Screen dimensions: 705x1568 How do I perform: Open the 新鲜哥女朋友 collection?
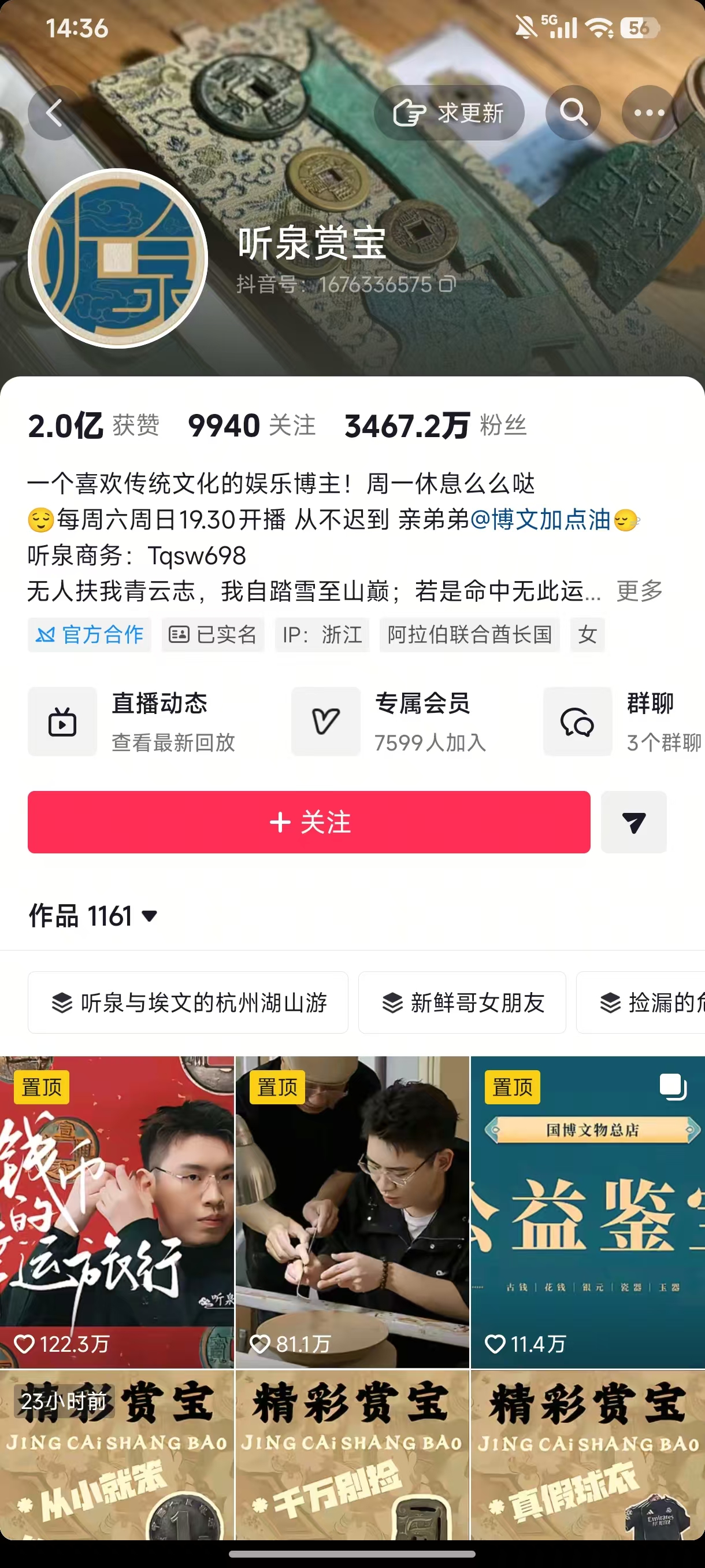tap(462, 1003)
